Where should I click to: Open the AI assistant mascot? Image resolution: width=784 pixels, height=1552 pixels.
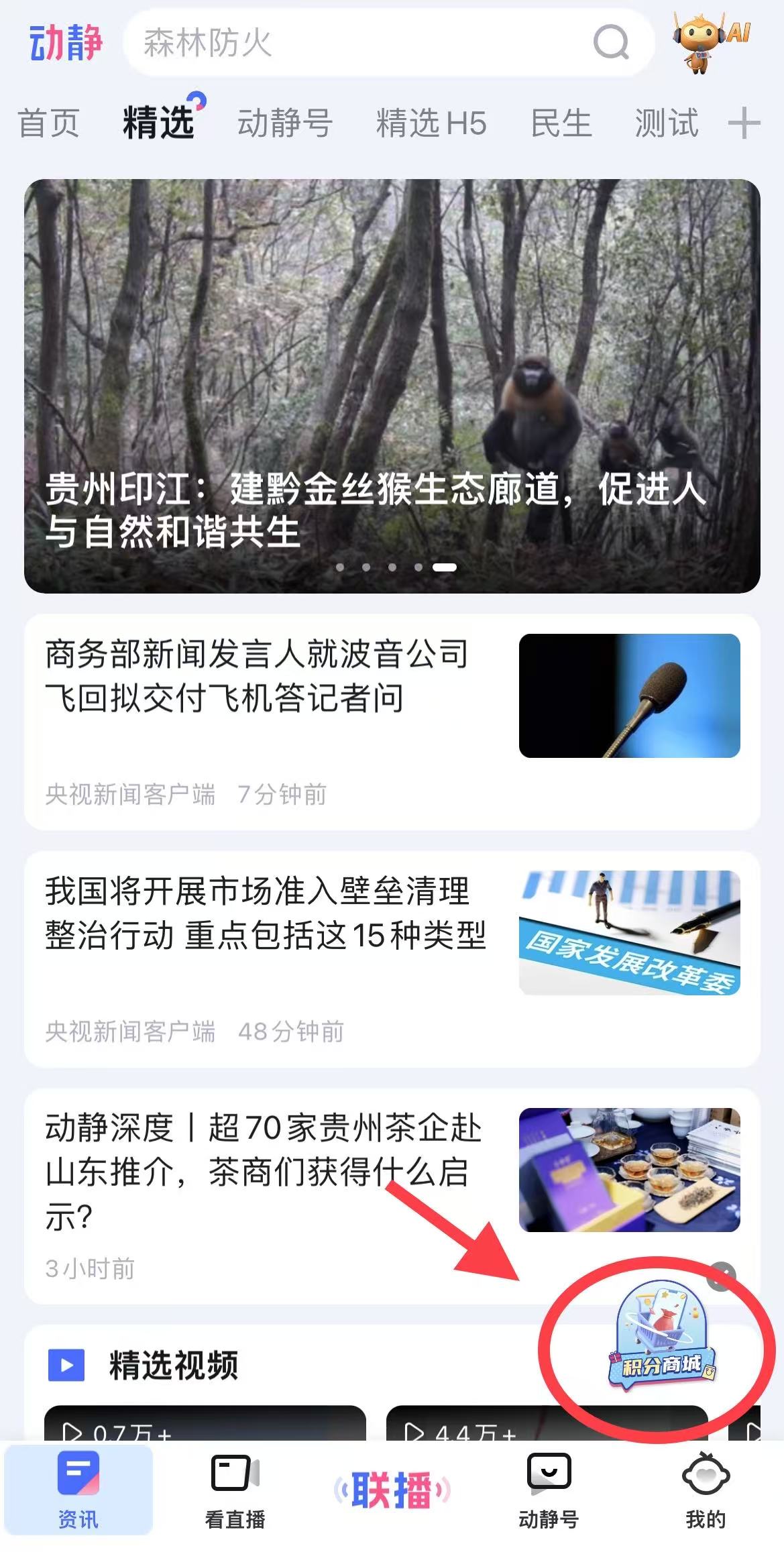point(710,42)
